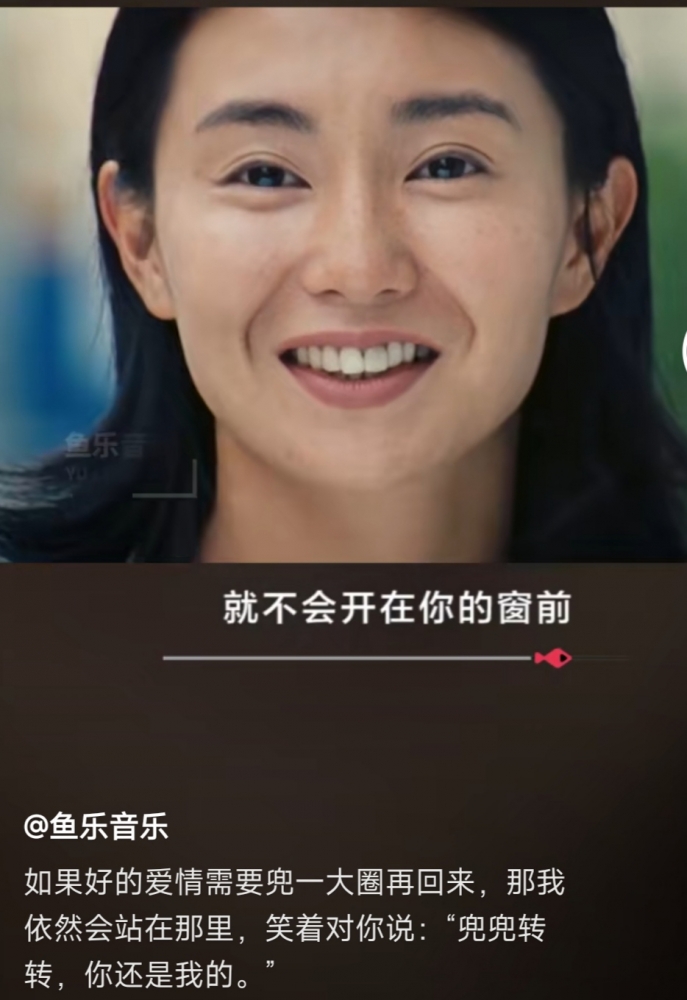Viewport: 687px width, 1000px height.
Task: Open the @鱼乐音乐 creator profile
Action: pos(96,827)
